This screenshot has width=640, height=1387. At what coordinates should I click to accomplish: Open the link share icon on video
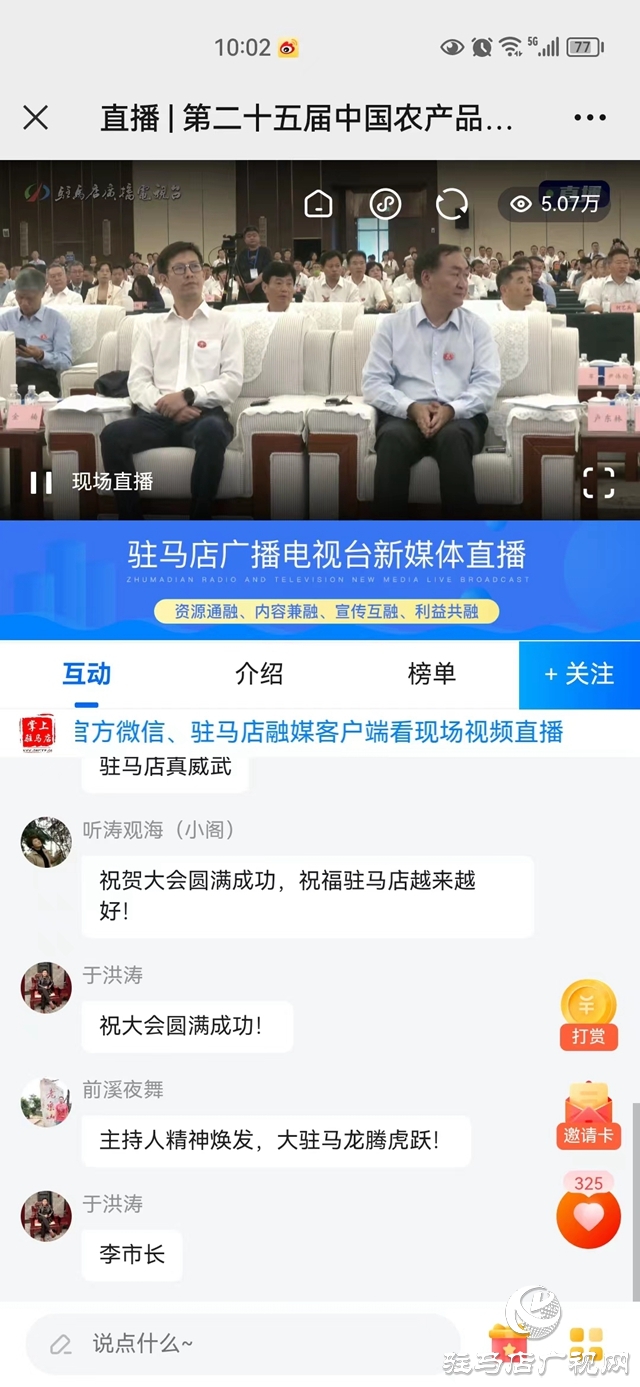[385, 203]
